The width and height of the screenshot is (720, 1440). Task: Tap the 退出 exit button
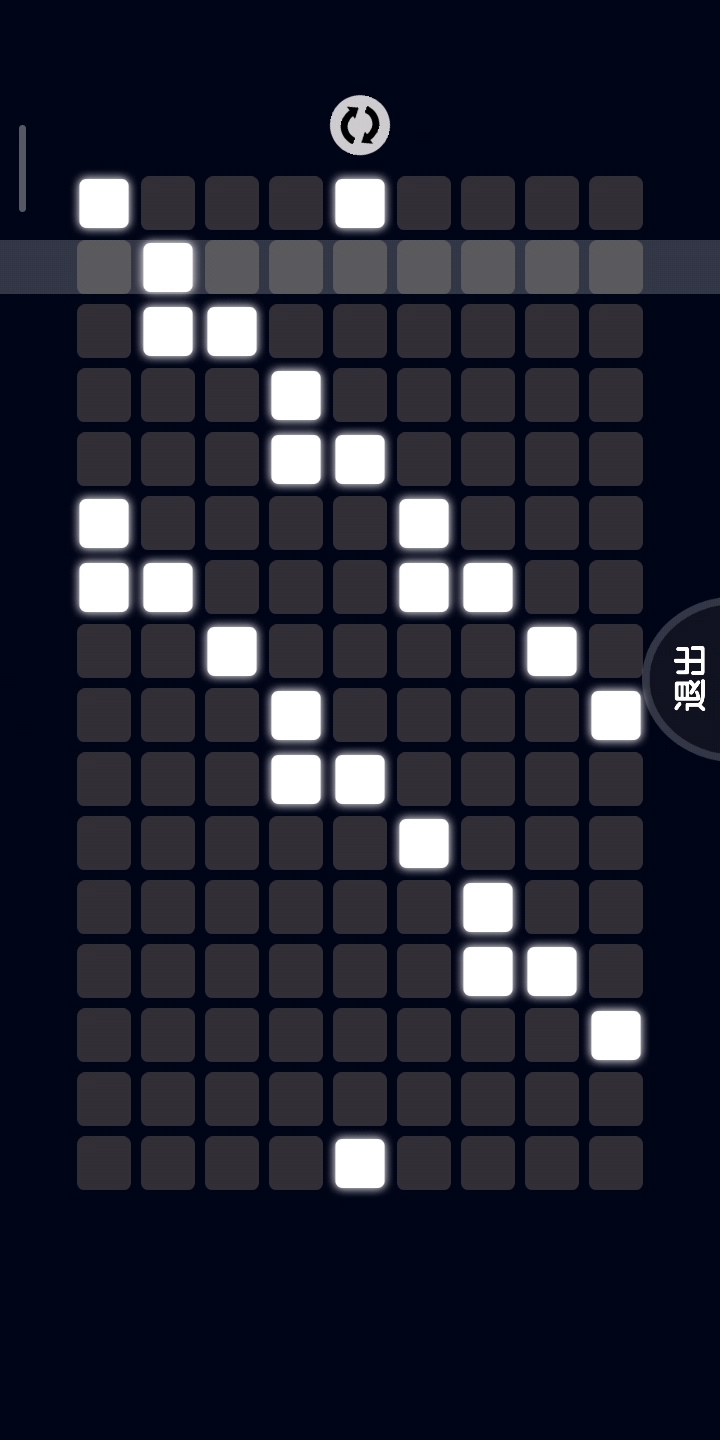688,679
